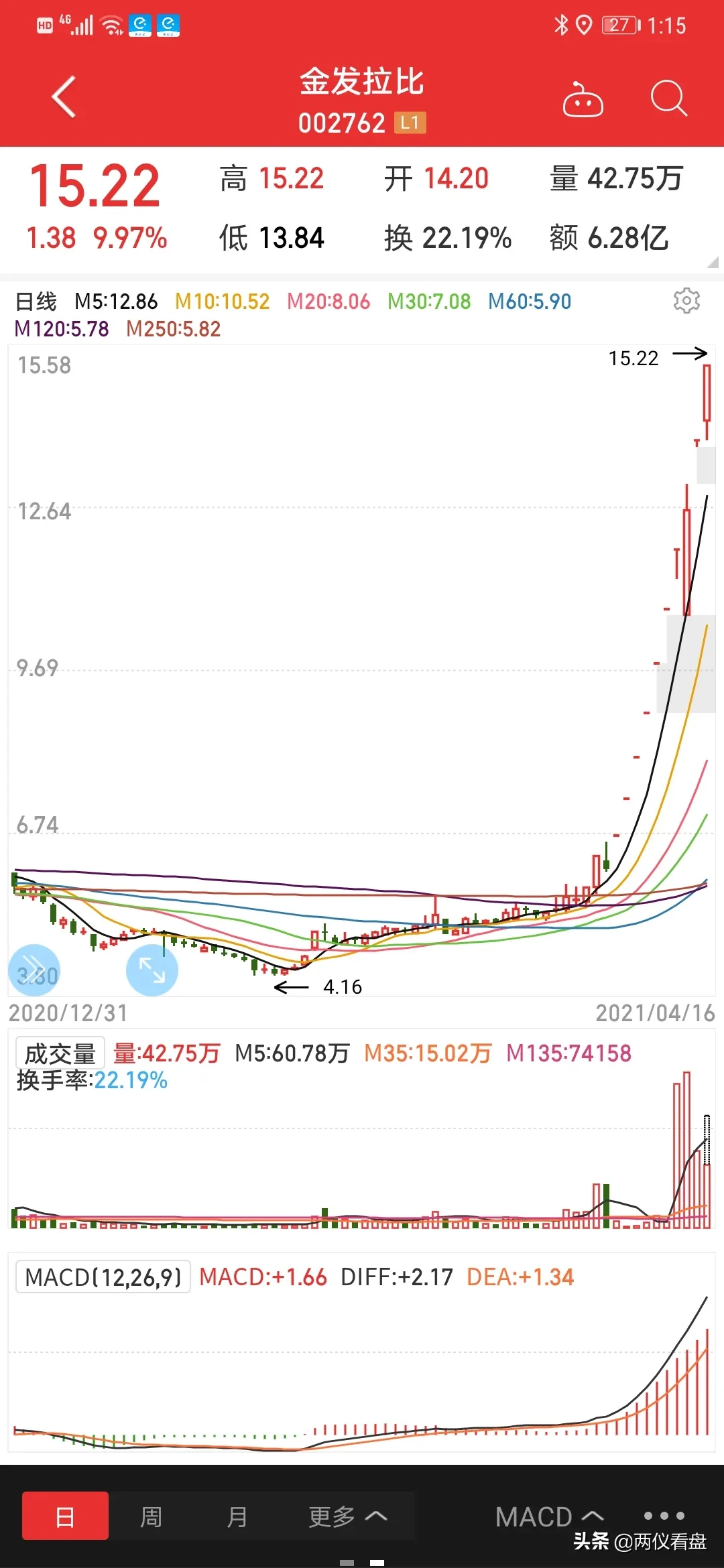Open stock search magnifier
724x1568 pixels.
(x=668, y=99)
